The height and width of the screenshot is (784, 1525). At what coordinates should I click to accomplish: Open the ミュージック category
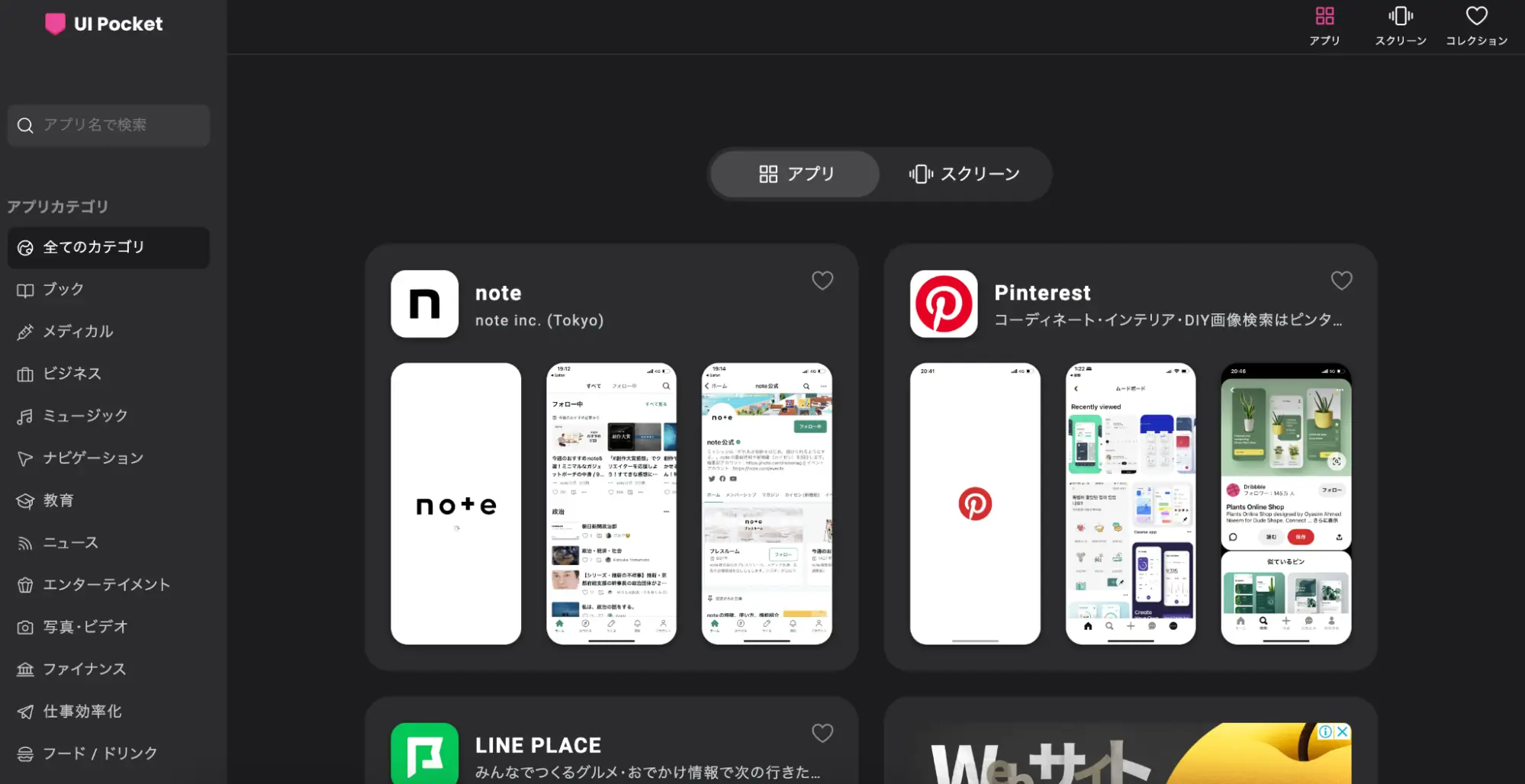point(85,416)
